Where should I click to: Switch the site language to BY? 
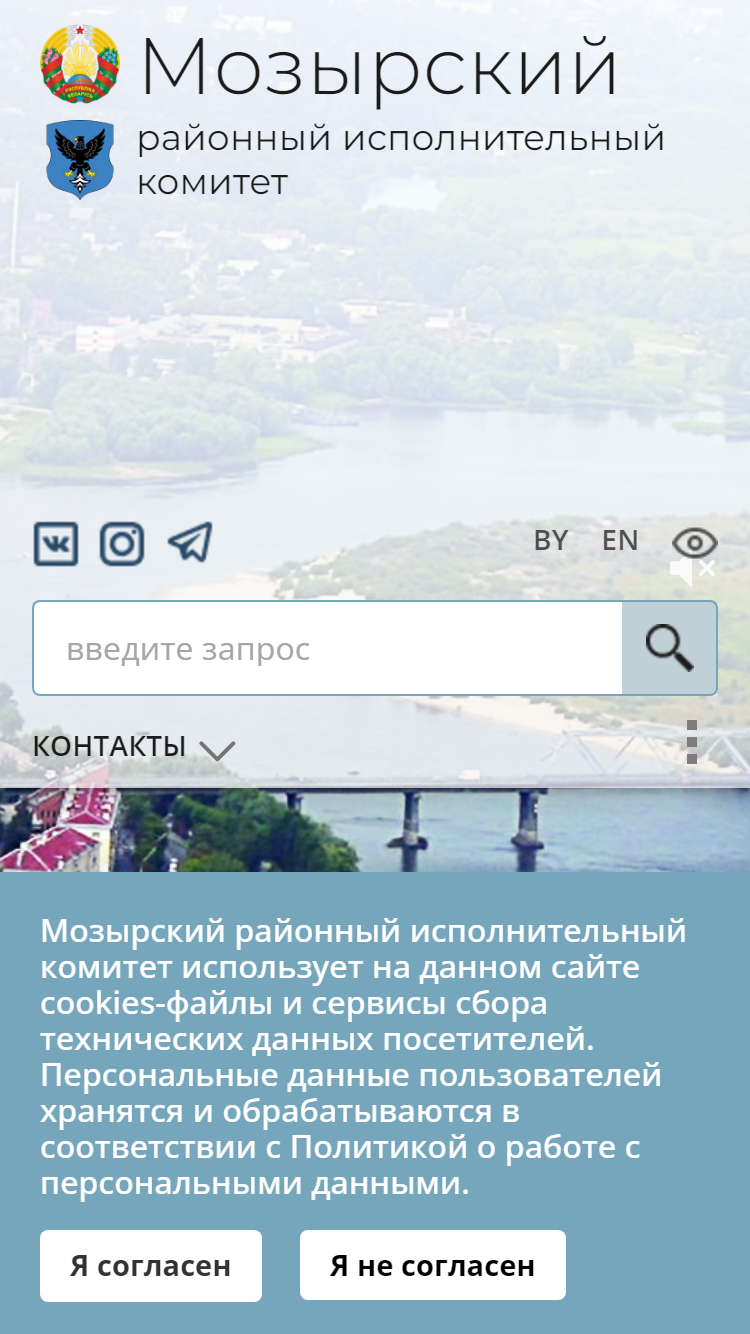(x=551, y=541)
